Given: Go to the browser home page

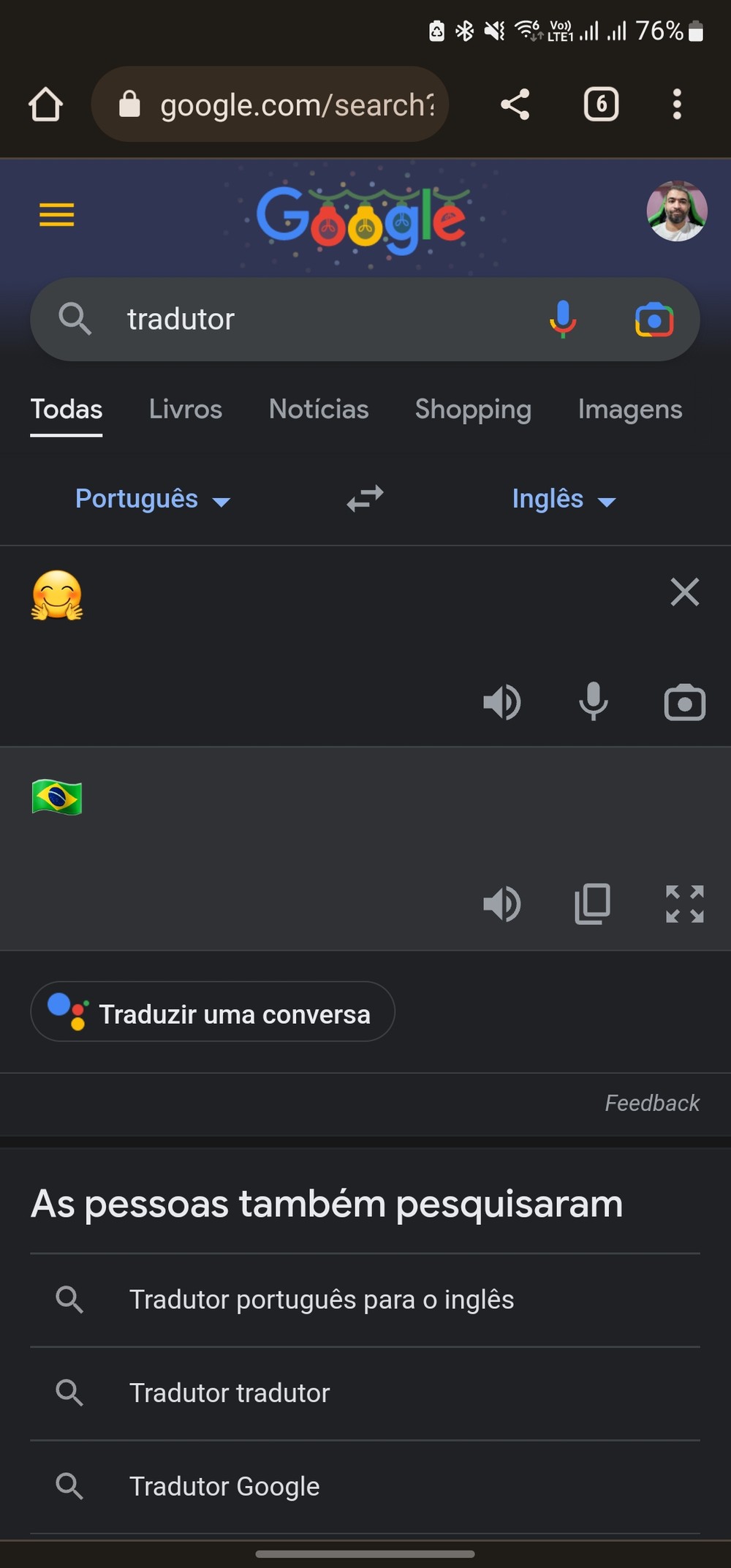Looking at the screenshot, I should pyautogui.click(x=45, y=105).
